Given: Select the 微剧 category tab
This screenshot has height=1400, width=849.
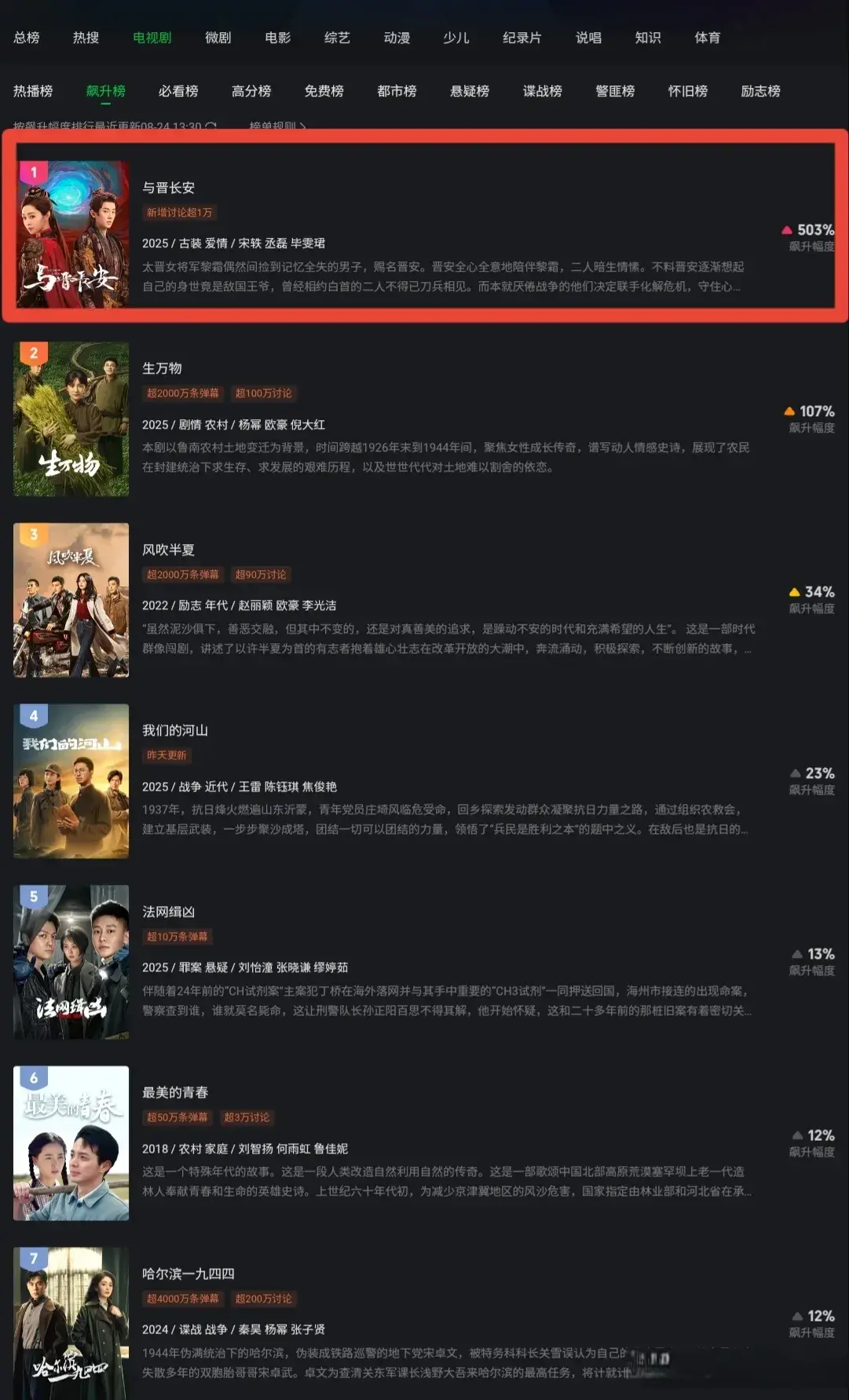Looking at the screenshot, I should [218, 38].
